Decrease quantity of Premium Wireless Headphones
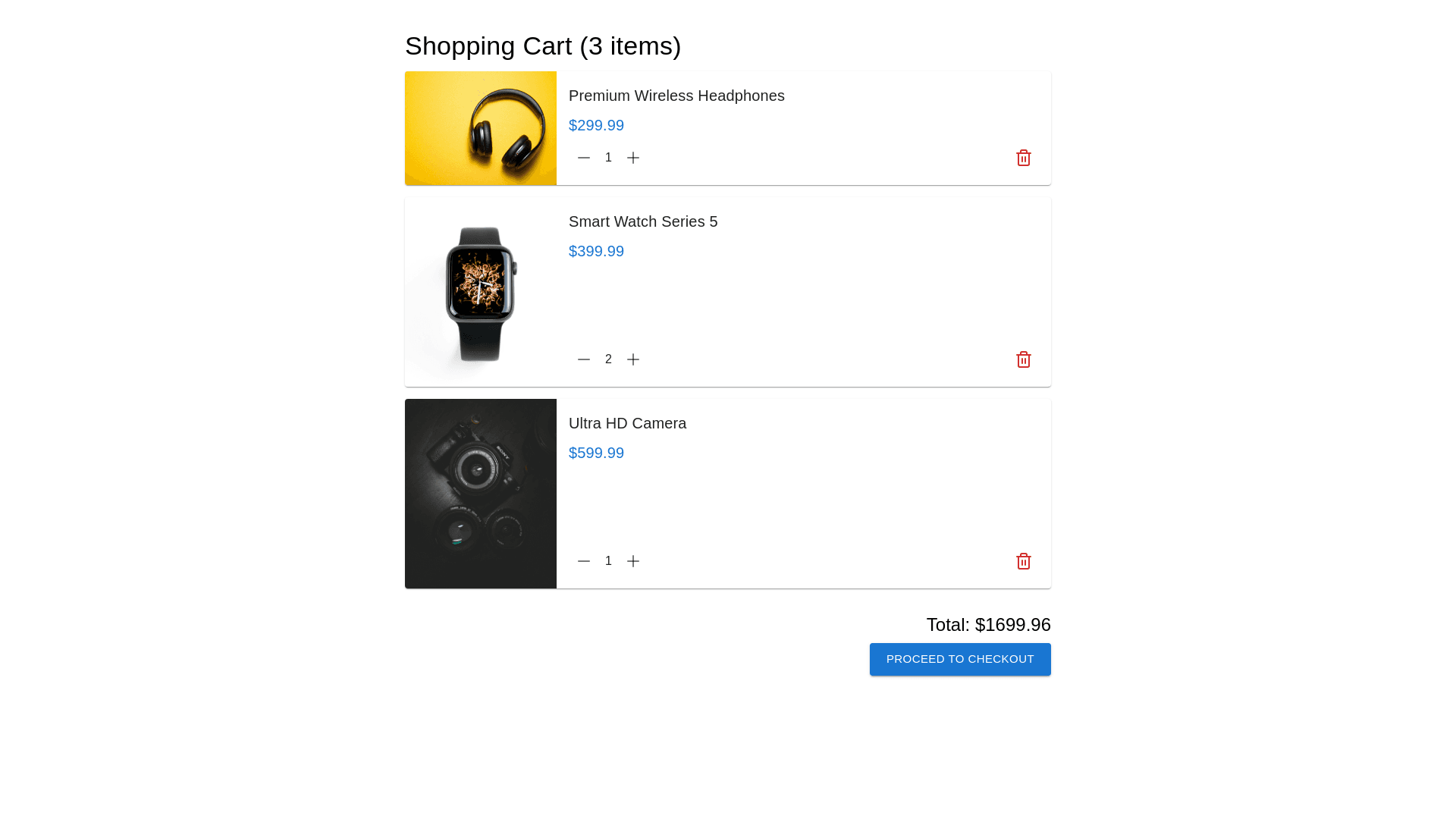The height and width of the screenshot is (819, 1456). pyautogui.click(x=583, y=158)
